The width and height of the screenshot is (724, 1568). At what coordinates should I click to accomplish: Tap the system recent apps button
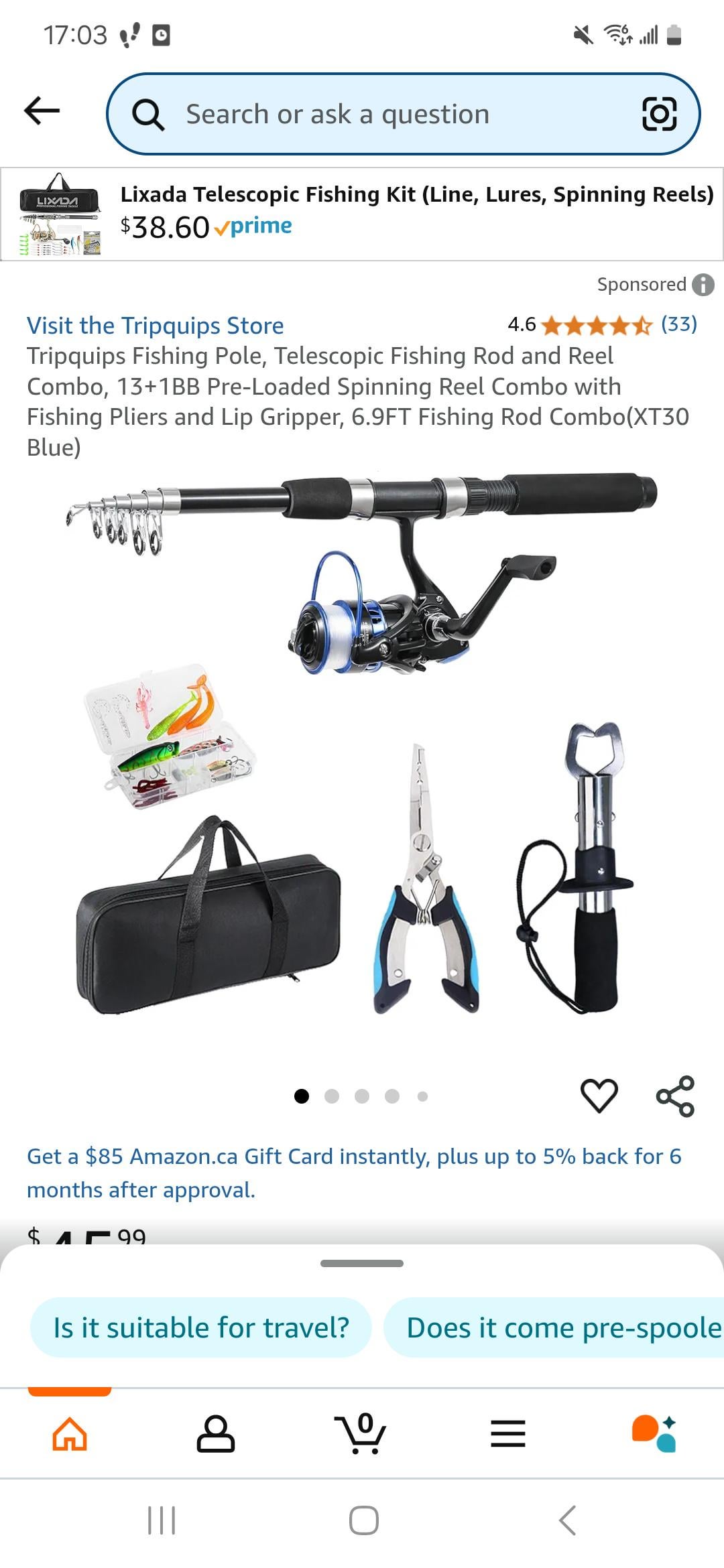[x=162, y=1520]
